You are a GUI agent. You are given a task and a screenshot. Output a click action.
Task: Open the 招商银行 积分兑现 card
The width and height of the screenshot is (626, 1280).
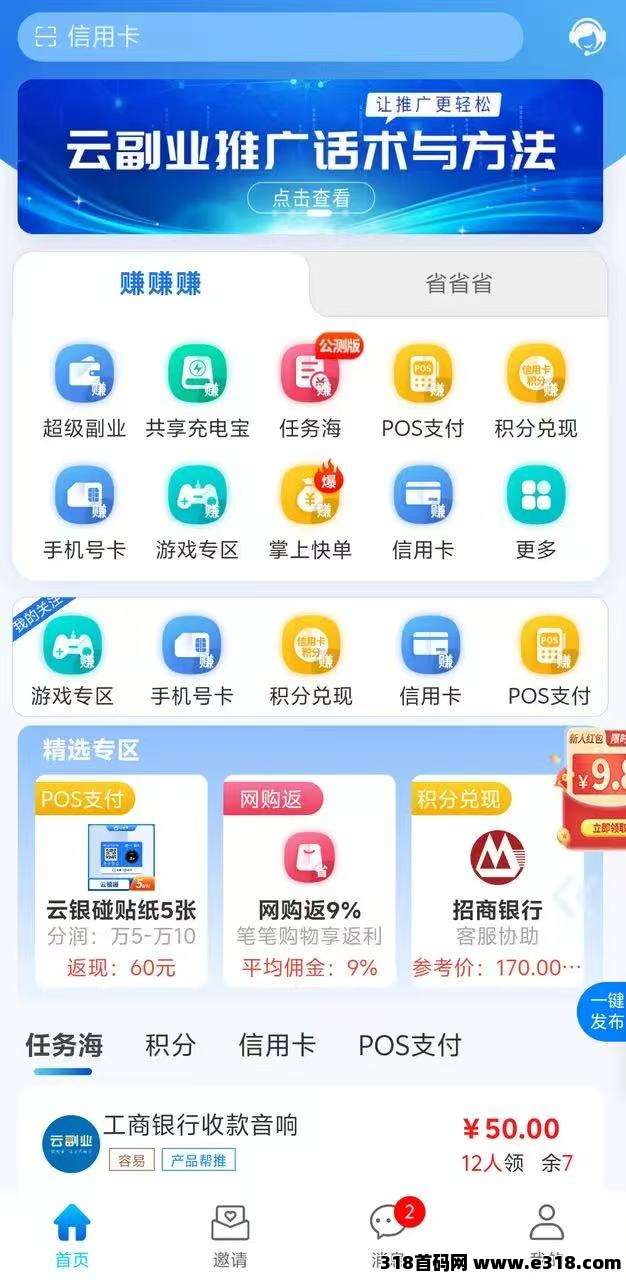497,880
